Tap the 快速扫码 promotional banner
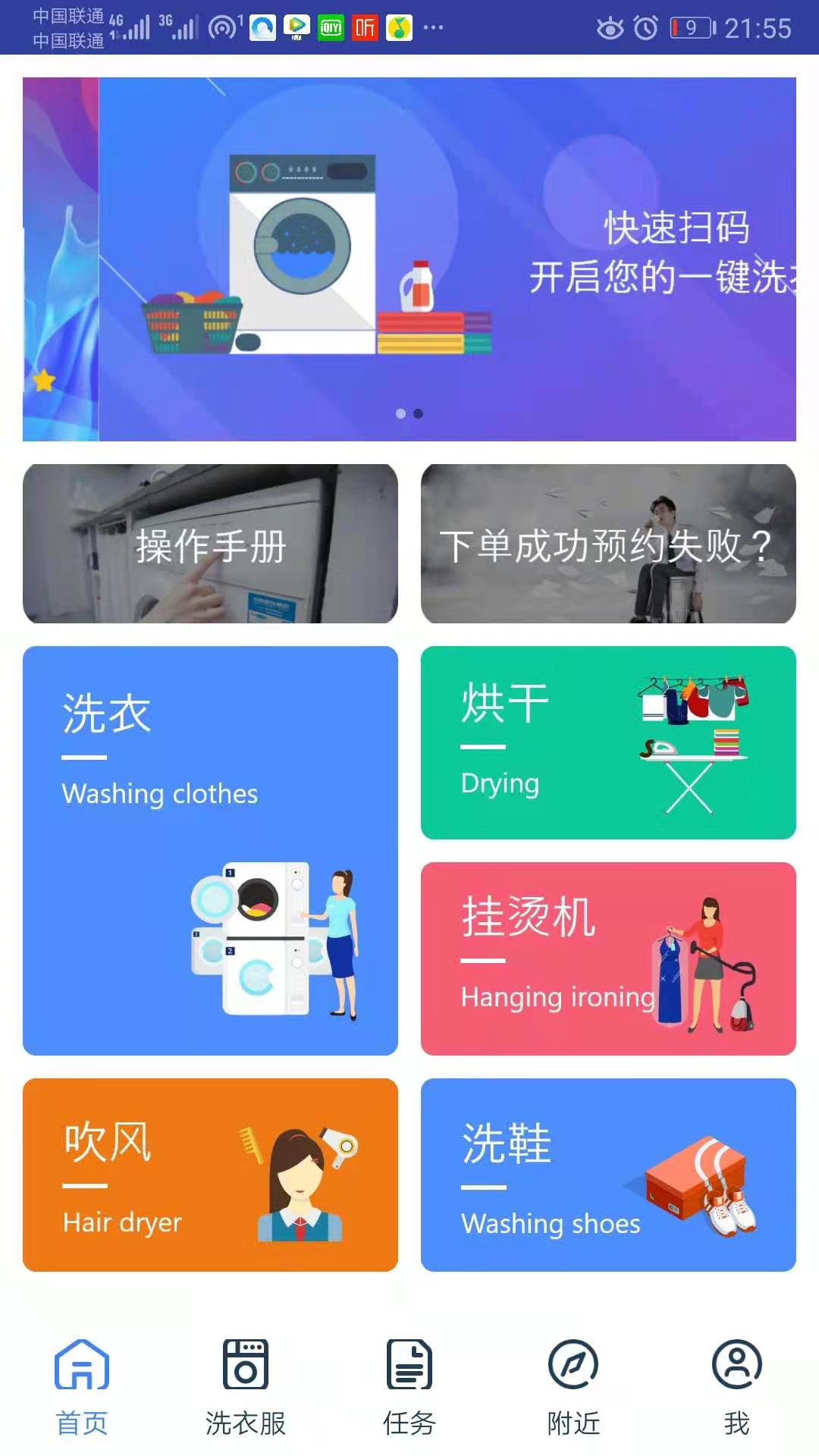The image size is (819, 1456). [409, 258]
